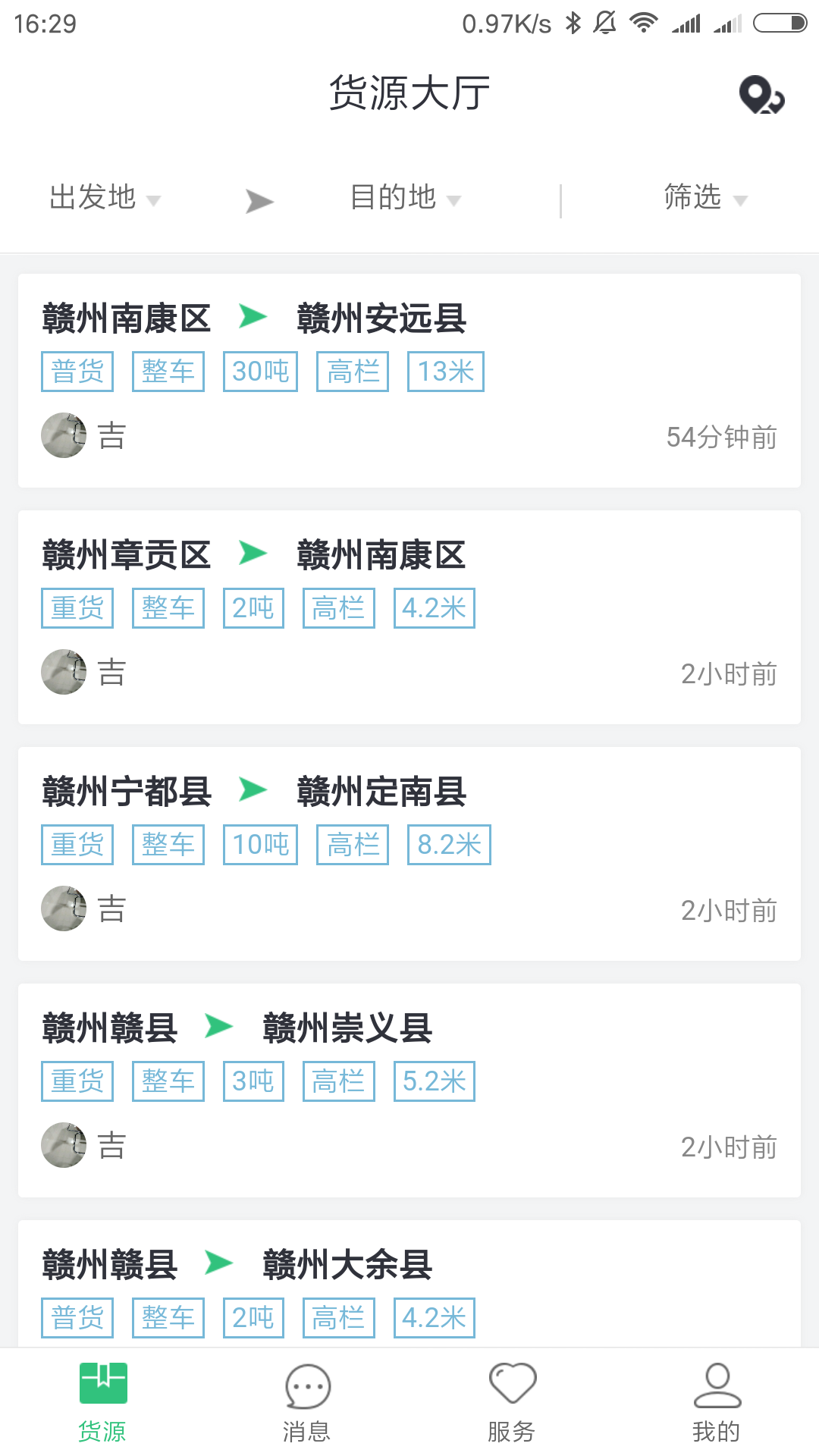The image size is (819, 1456).
Task: Expand the 目的地 dropdown
Action: (x=405, y=198)
